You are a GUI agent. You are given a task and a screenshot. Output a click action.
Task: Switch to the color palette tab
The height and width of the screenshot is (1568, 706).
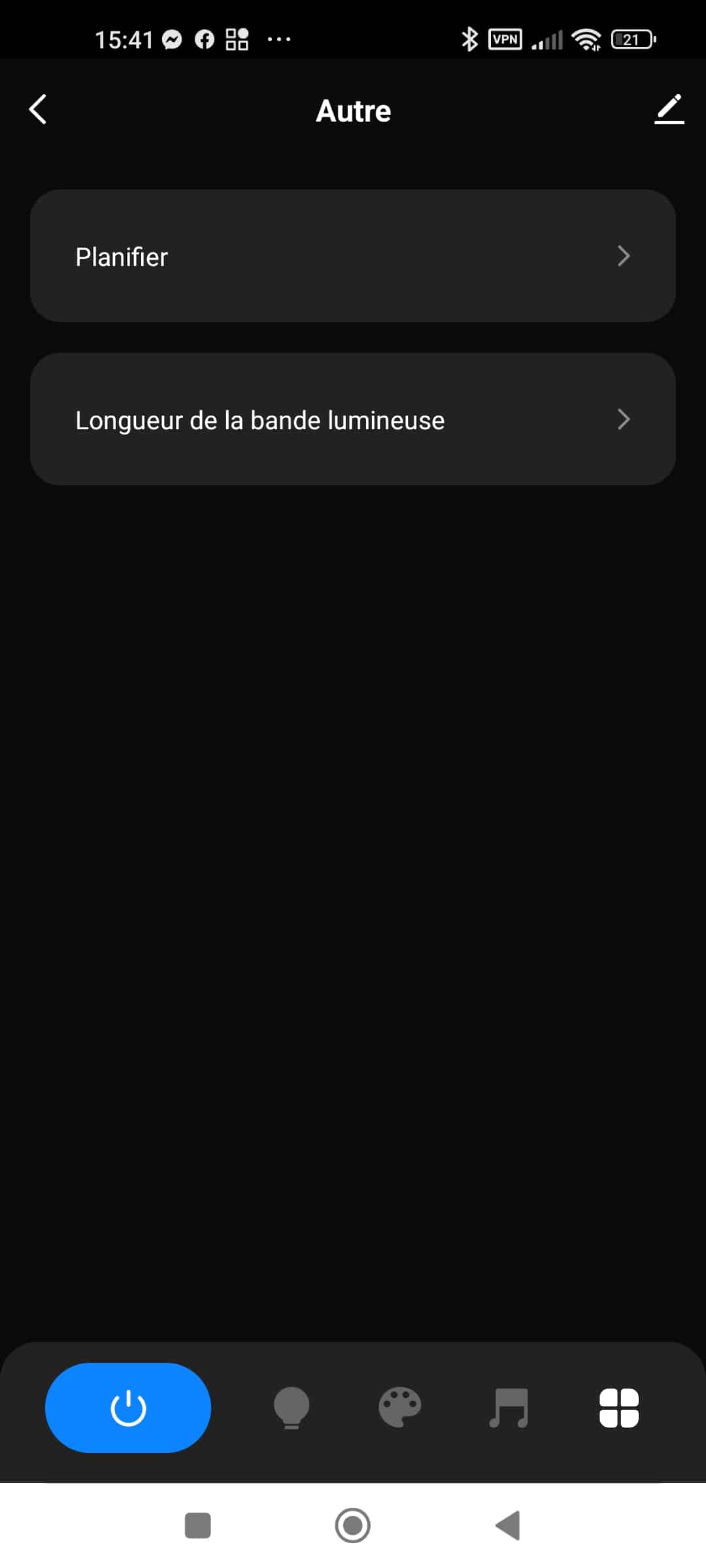pyautogui.click(x=400, y=1407)
